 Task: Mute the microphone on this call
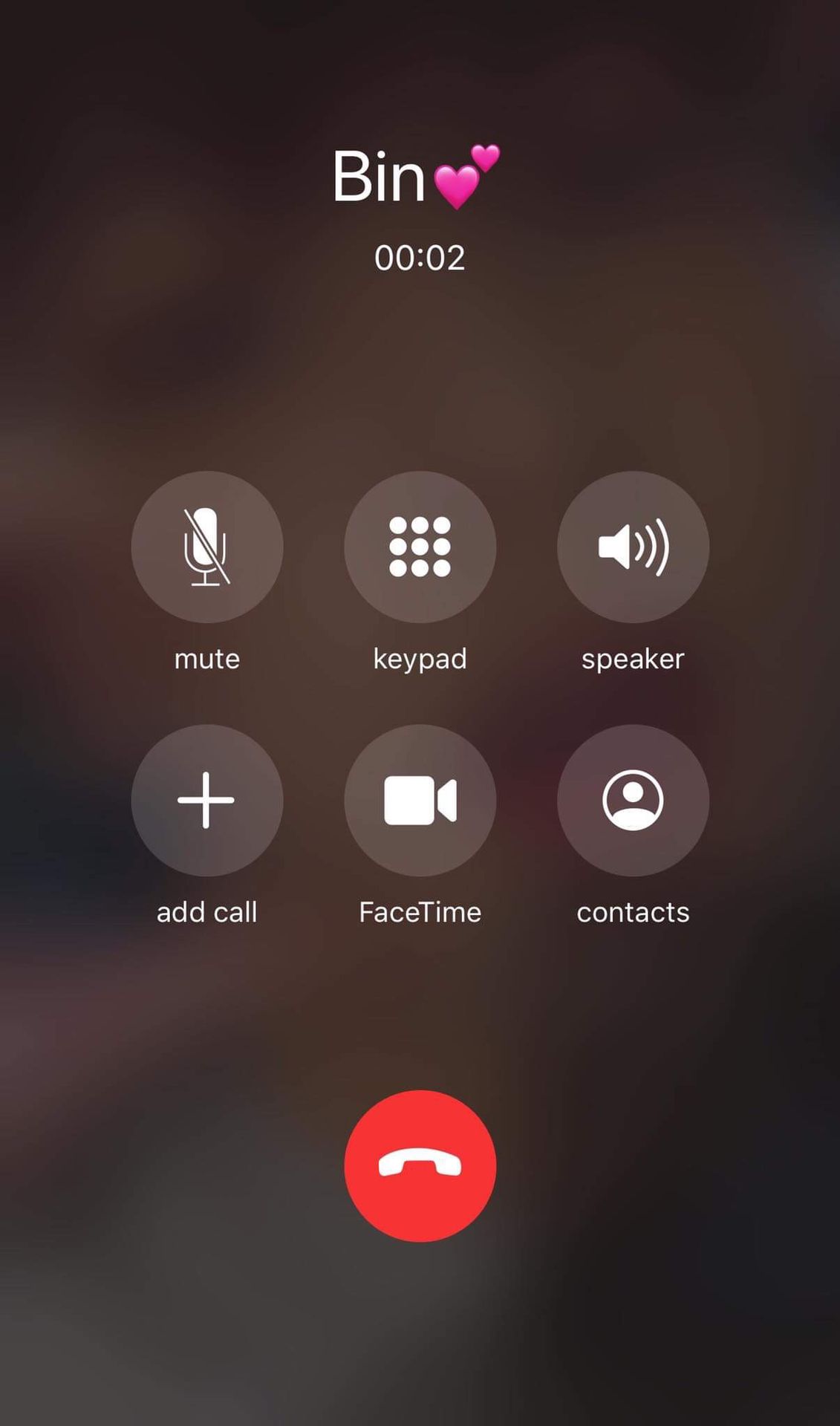(207, 547)
